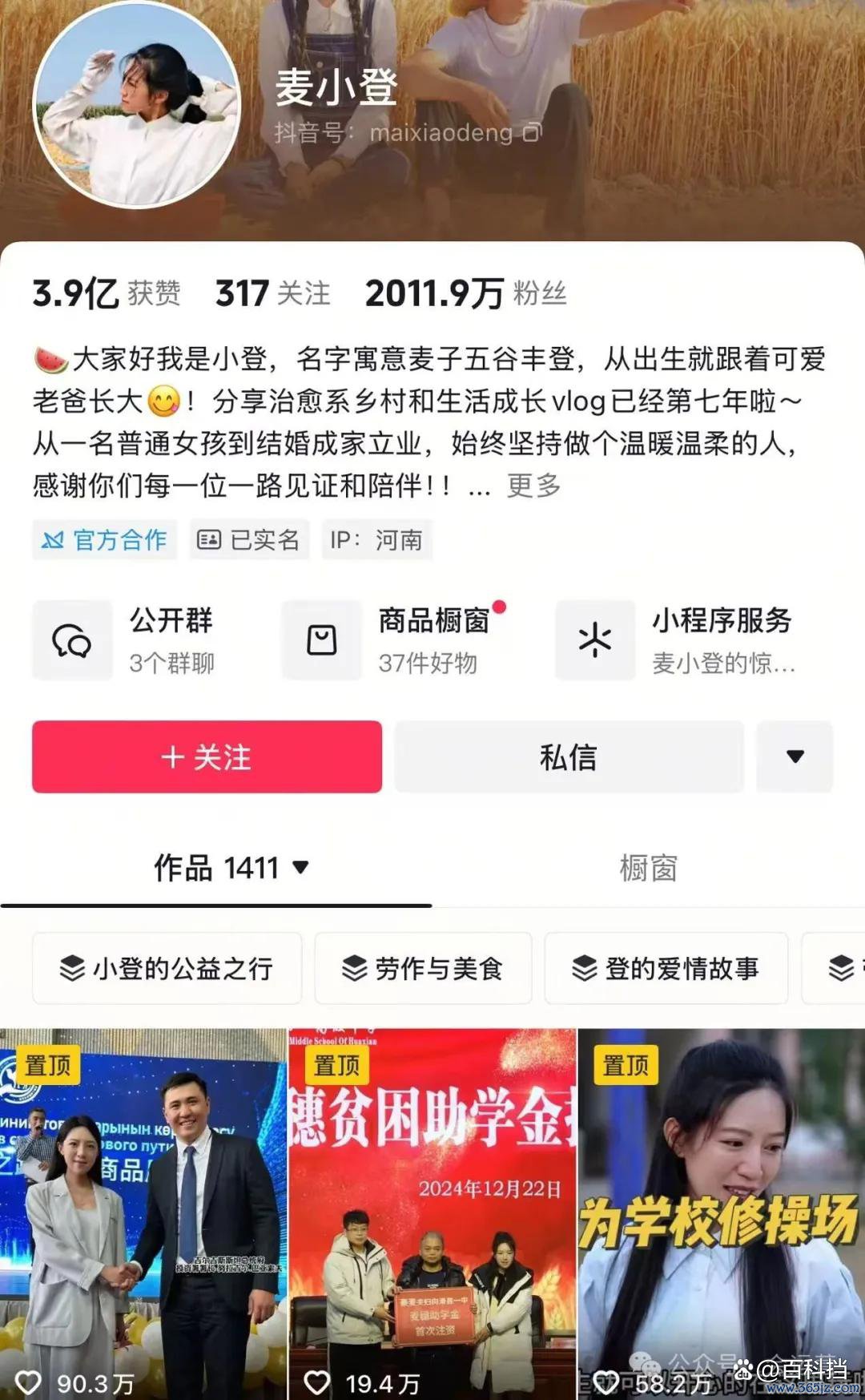Open the profile avatar photo
The height and width of the screenshot is (1400, 865).
coord(137,105)
